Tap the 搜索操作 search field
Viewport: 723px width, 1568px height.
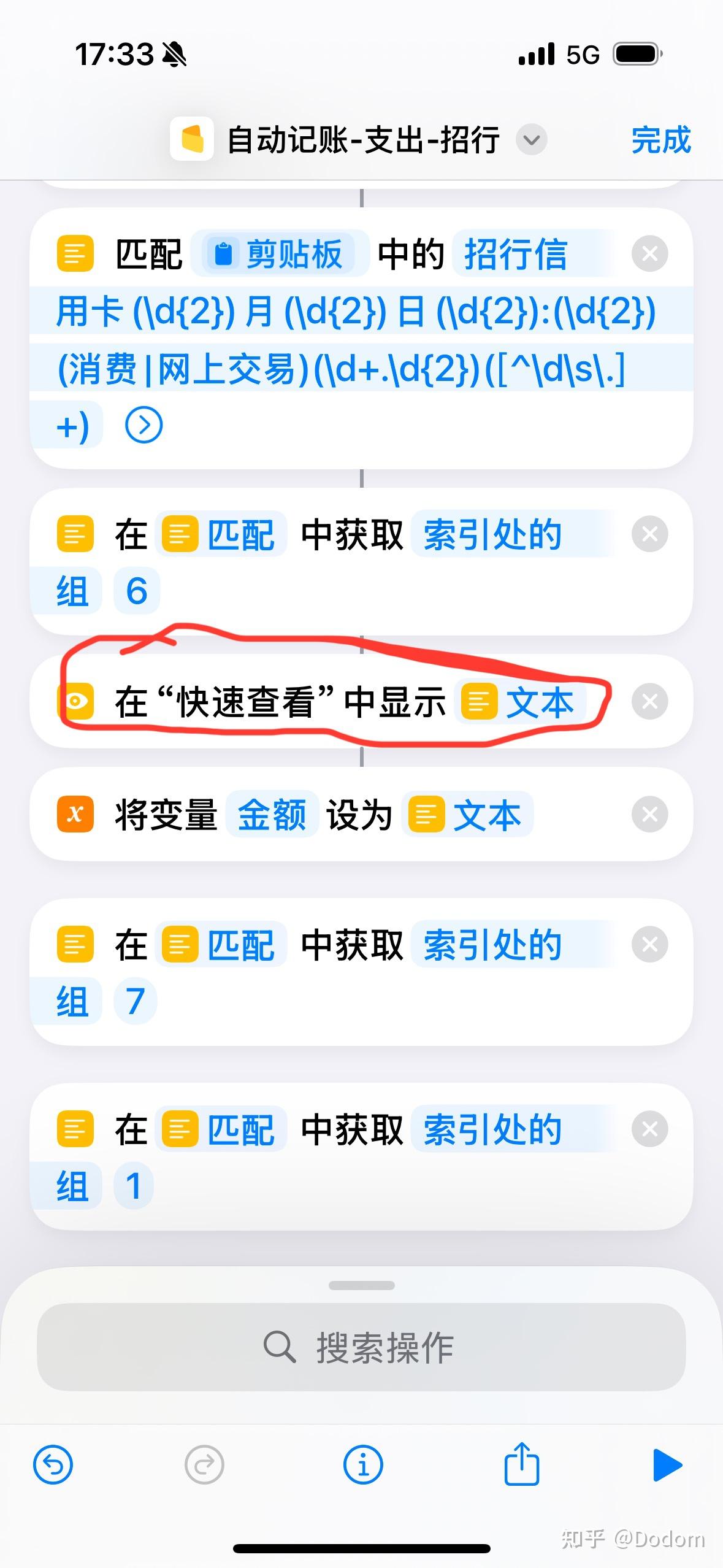point(361,1348)
